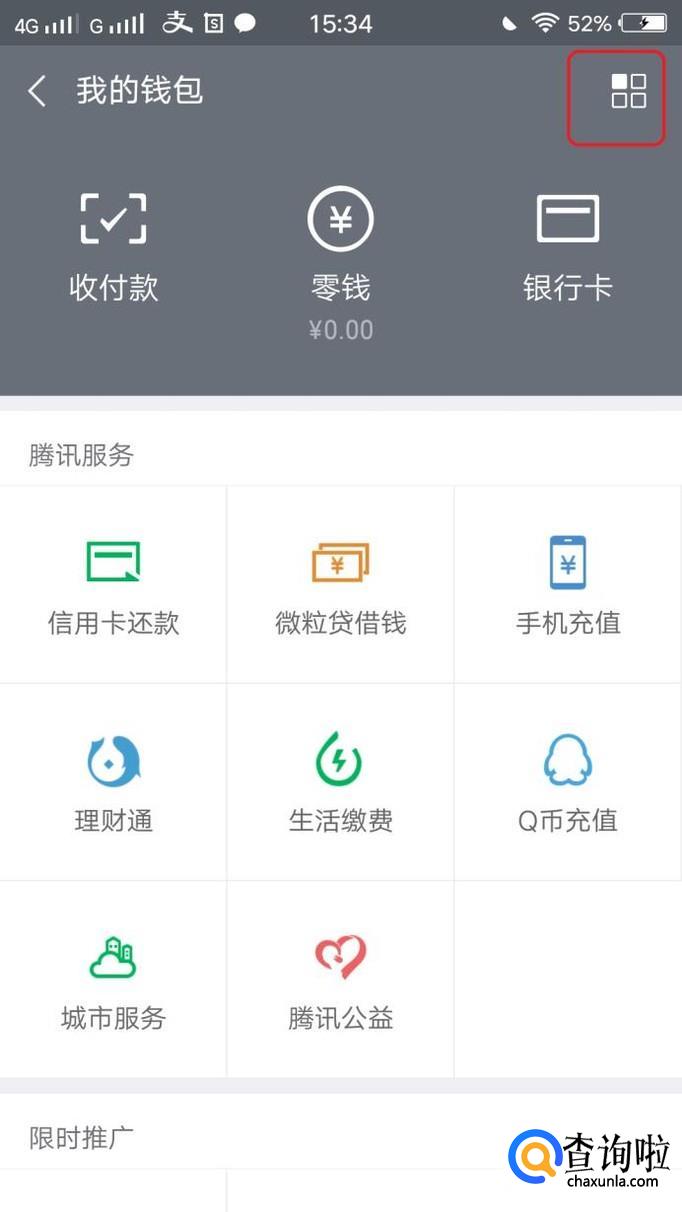Launch 理财通
The width and height of the screenshot is (682, 1212).
[113, 782]
